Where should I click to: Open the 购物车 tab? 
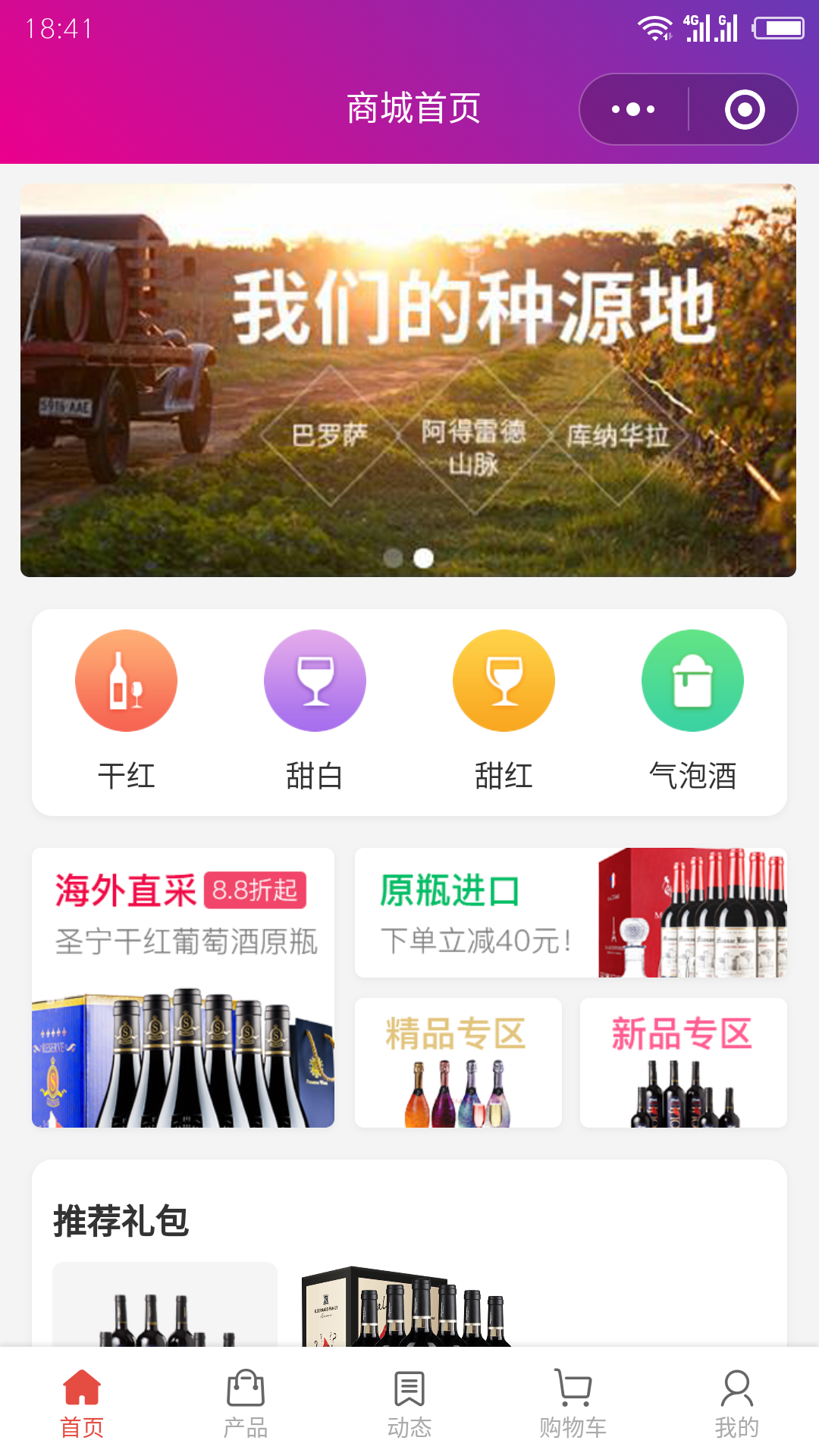573,1403
